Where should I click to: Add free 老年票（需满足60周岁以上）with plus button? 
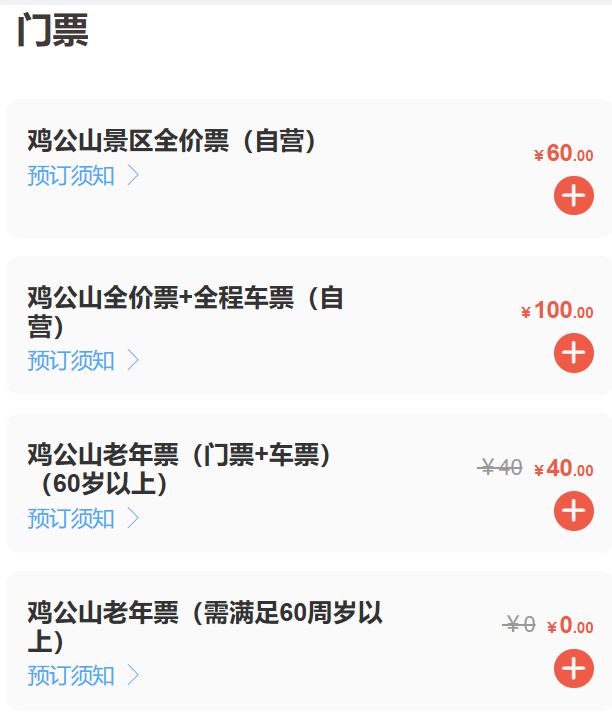573,668
